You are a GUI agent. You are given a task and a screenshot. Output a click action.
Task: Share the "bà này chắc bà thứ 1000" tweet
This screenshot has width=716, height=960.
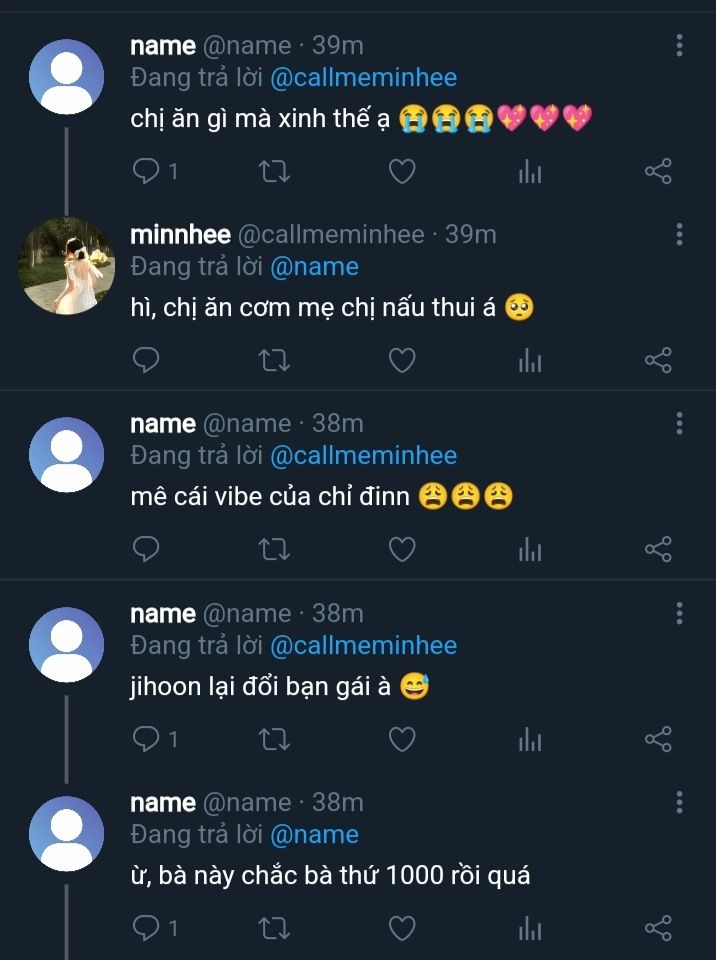pyautogui.click(x=658, y=928)
